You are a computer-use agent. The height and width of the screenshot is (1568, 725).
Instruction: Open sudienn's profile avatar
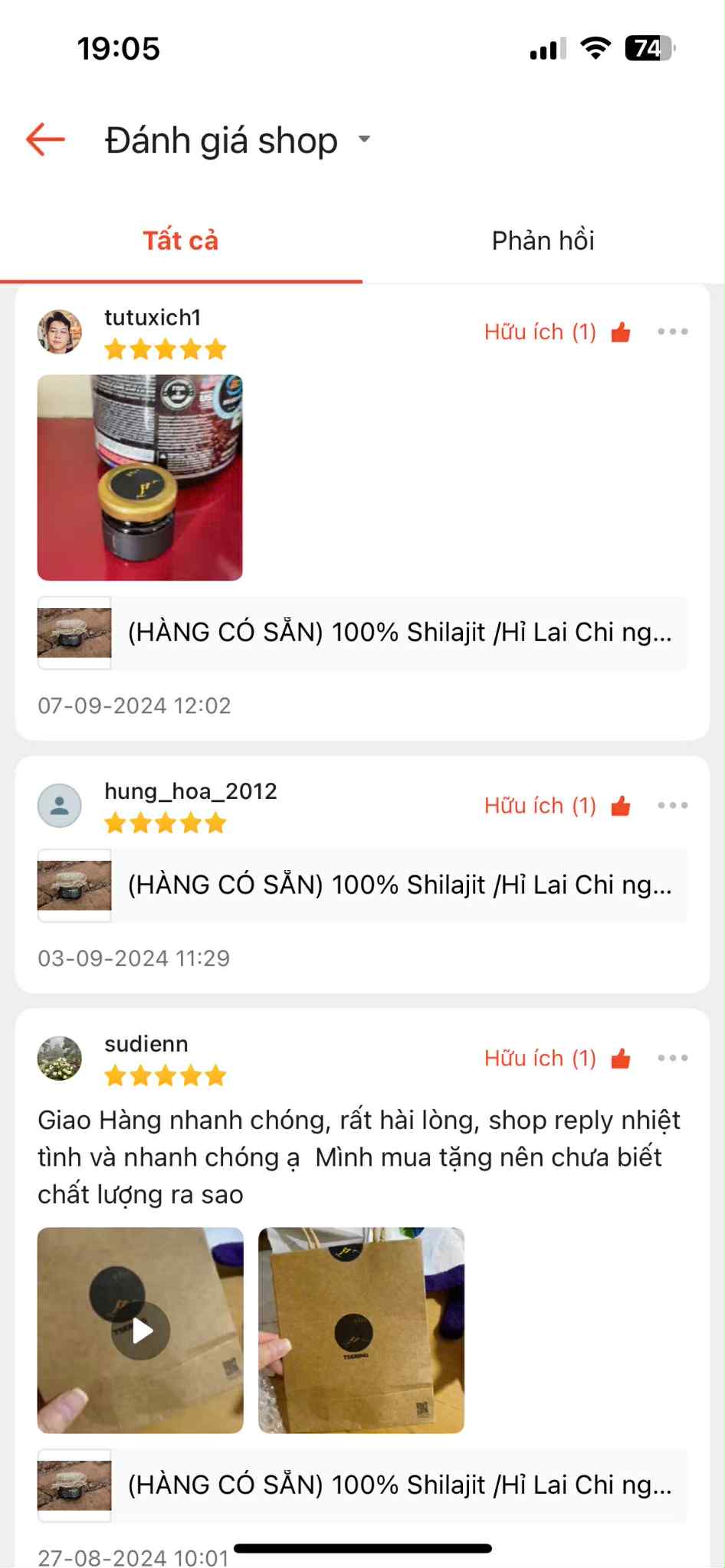tap(60, 1058)
